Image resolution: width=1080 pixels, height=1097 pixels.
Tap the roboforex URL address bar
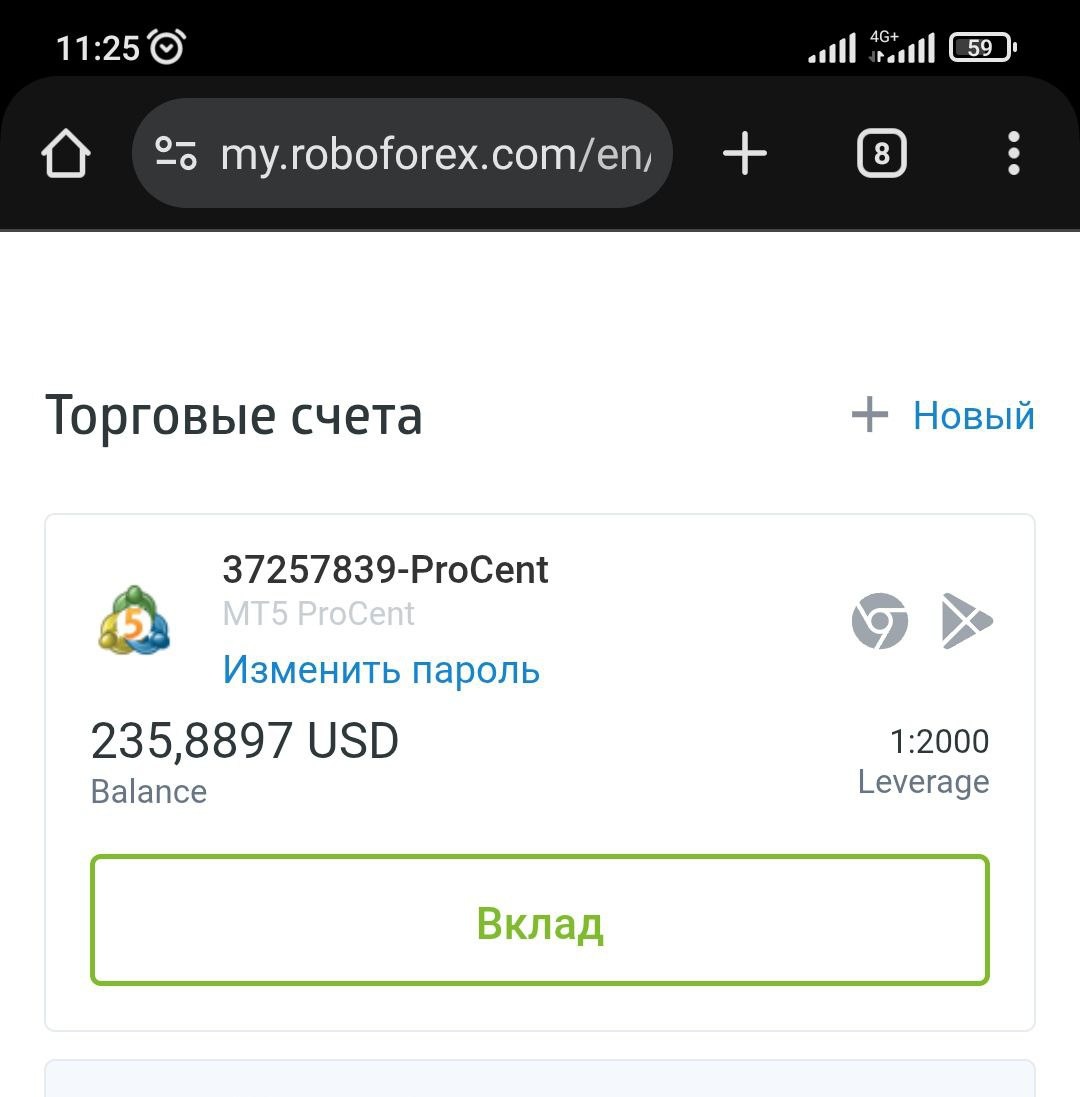coord(434,155)
